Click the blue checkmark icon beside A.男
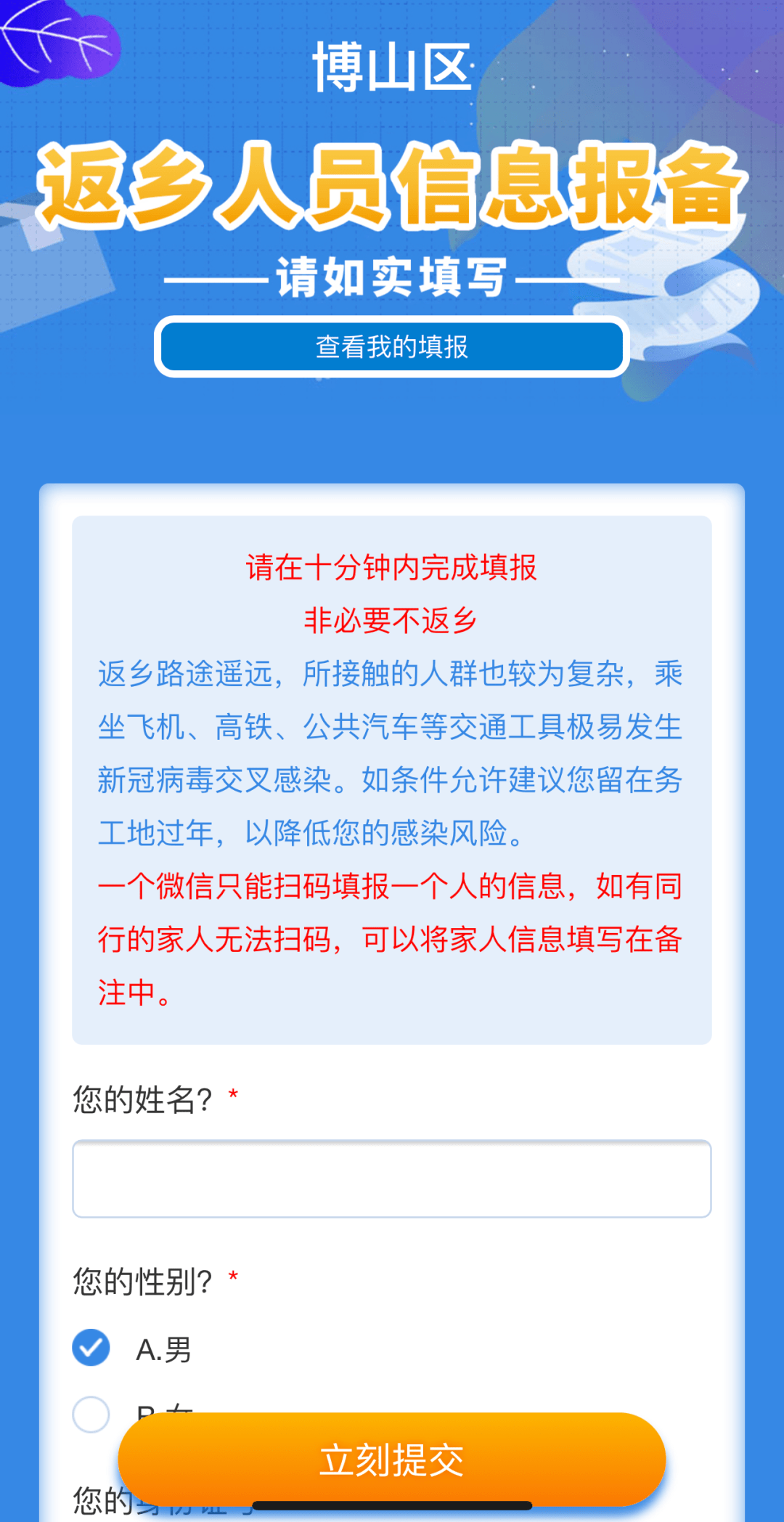Screen dimensions: 784x1522 click(x=91, y=1347)
